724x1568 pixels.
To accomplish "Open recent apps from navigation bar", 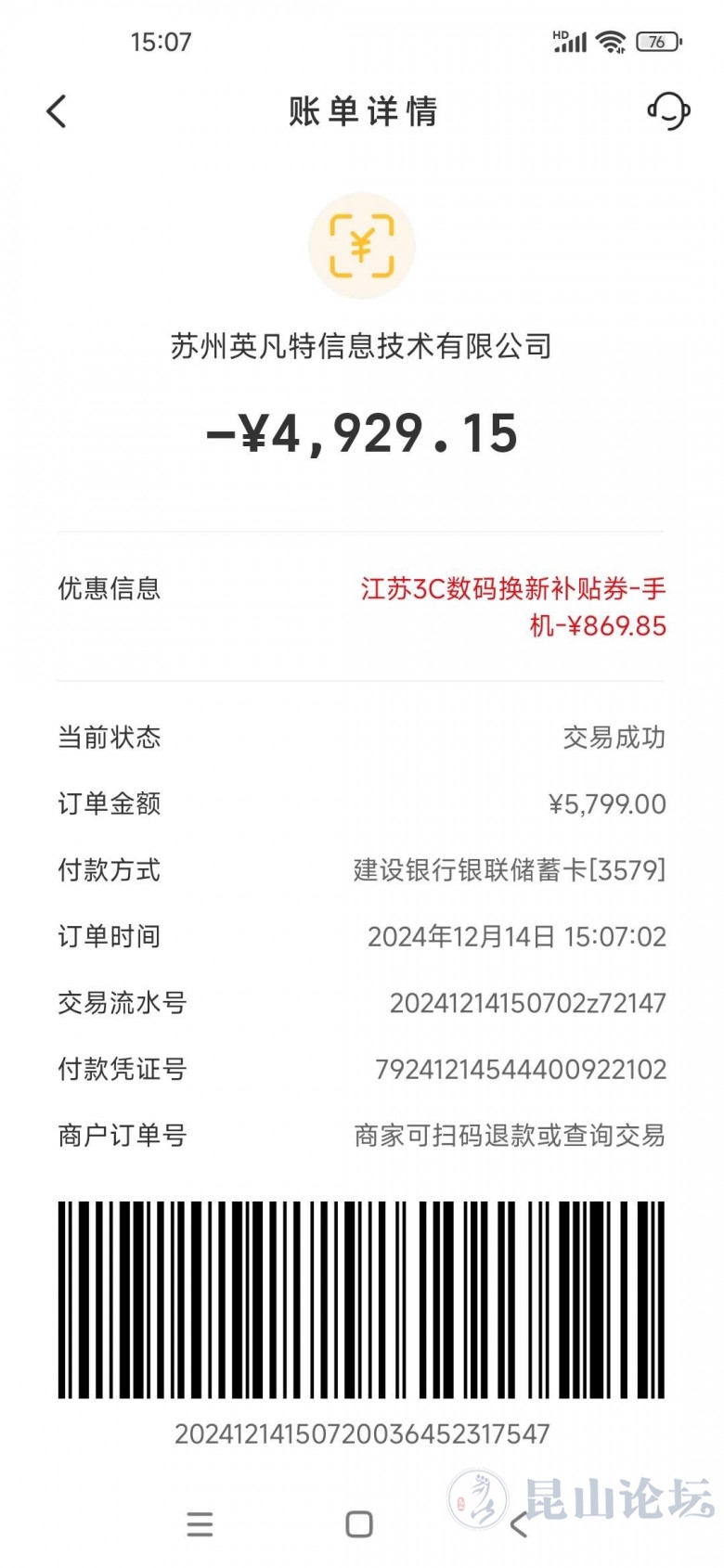I will point(200,1524).
